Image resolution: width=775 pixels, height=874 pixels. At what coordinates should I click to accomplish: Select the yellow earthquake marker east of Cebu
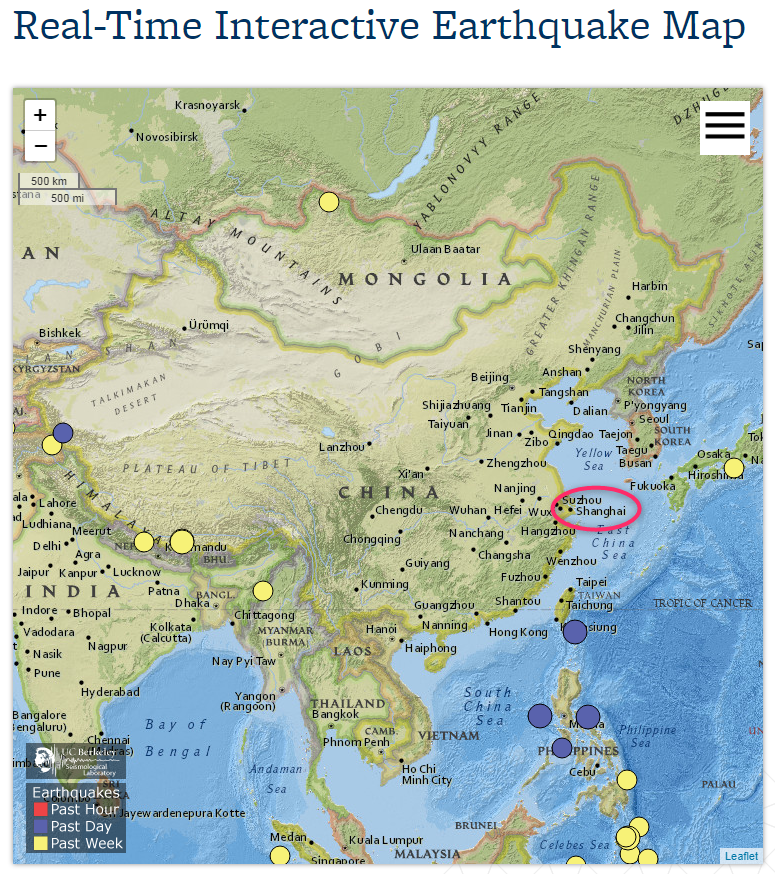click(x=627, y=780)
